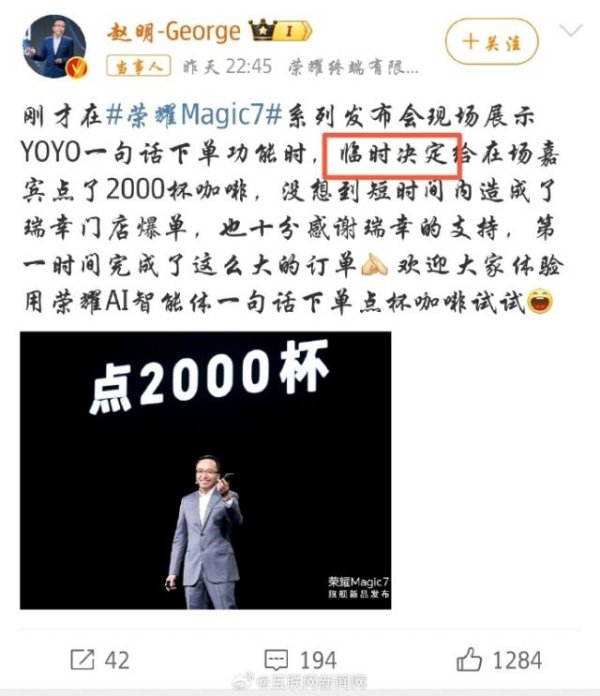View the 点2000杯 post image
The height and width of the screenshot is (696, 600).
point(206,470)
